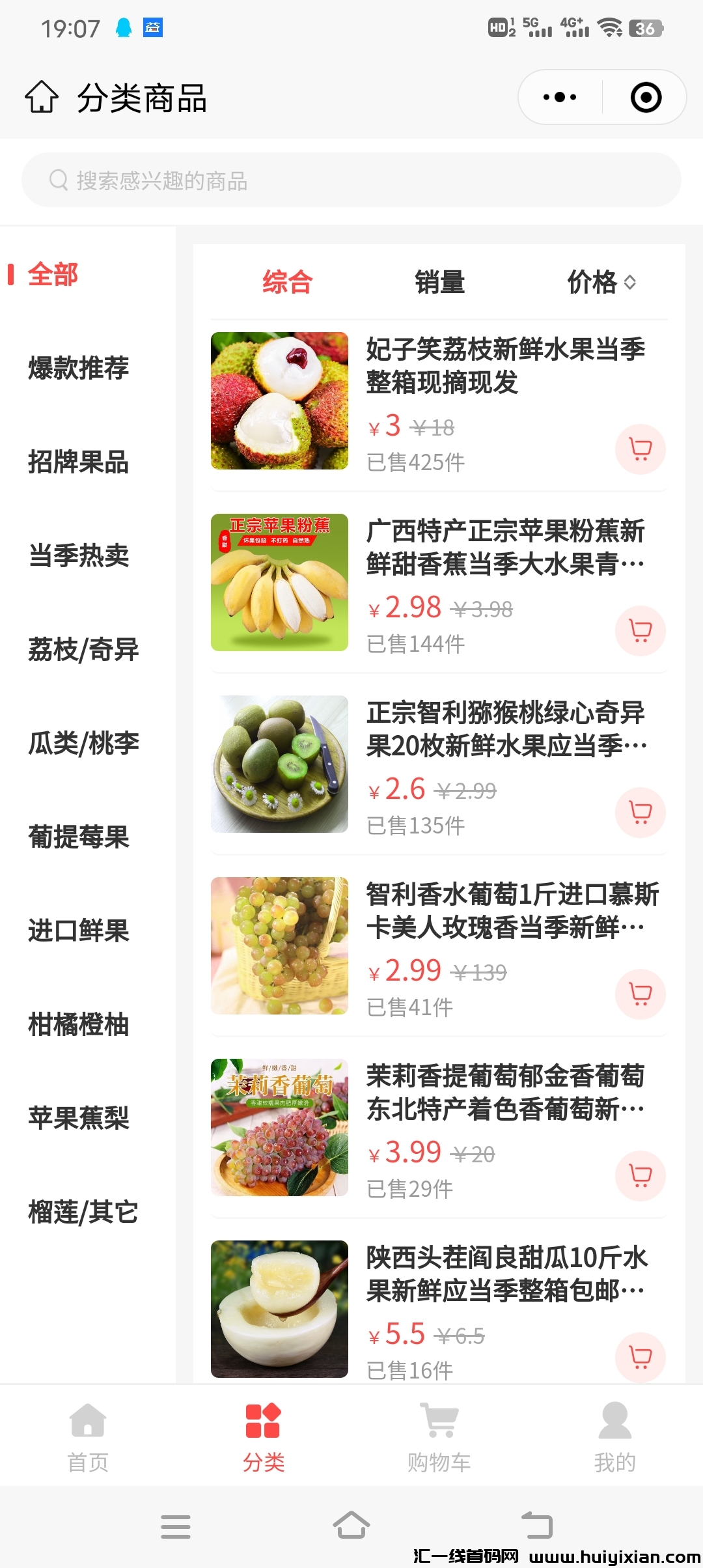The image size is (703, 1568).
Task: Select the 综合 comprehensive sort tab
Action: coord(286,281)
